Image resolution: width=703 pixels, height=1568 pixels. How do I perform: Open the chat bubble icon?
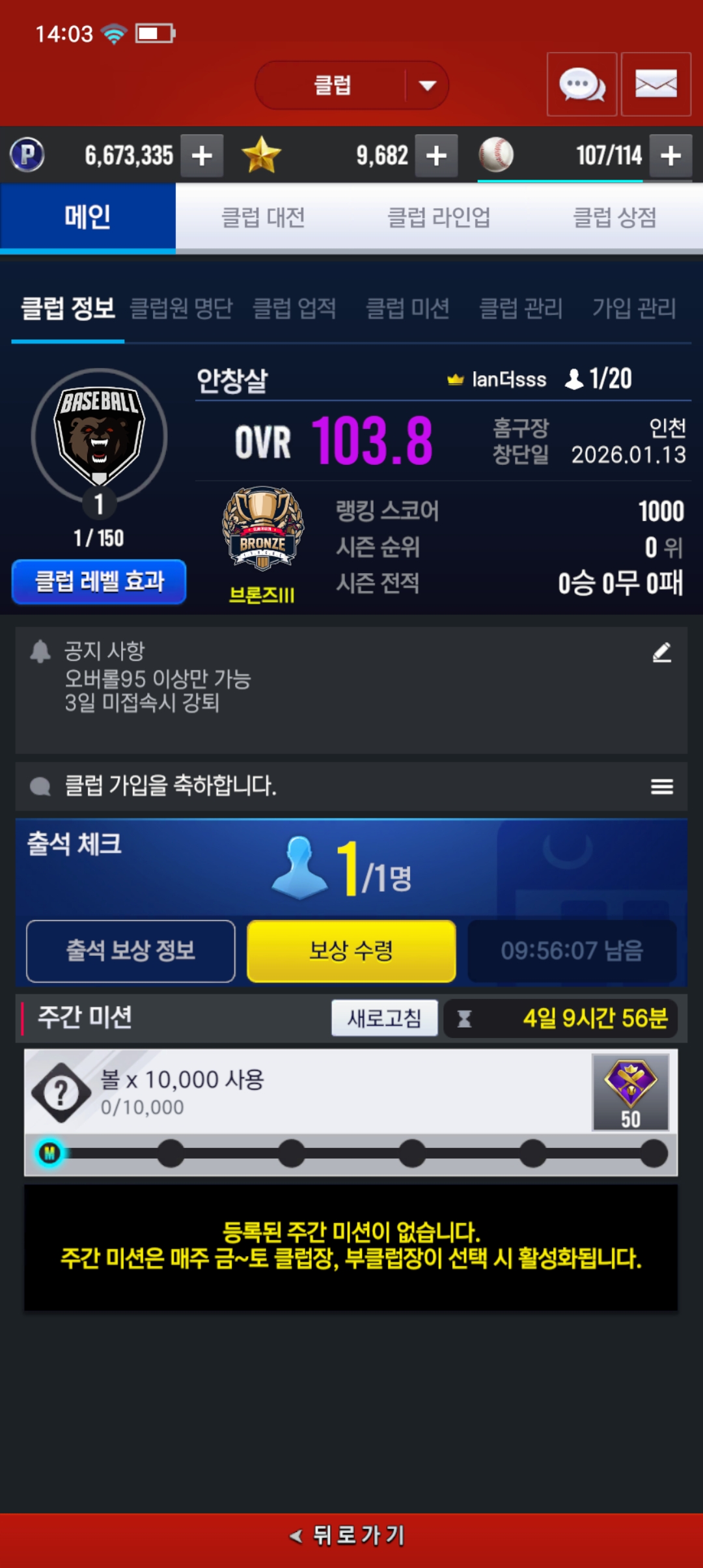tap(581, 85)
